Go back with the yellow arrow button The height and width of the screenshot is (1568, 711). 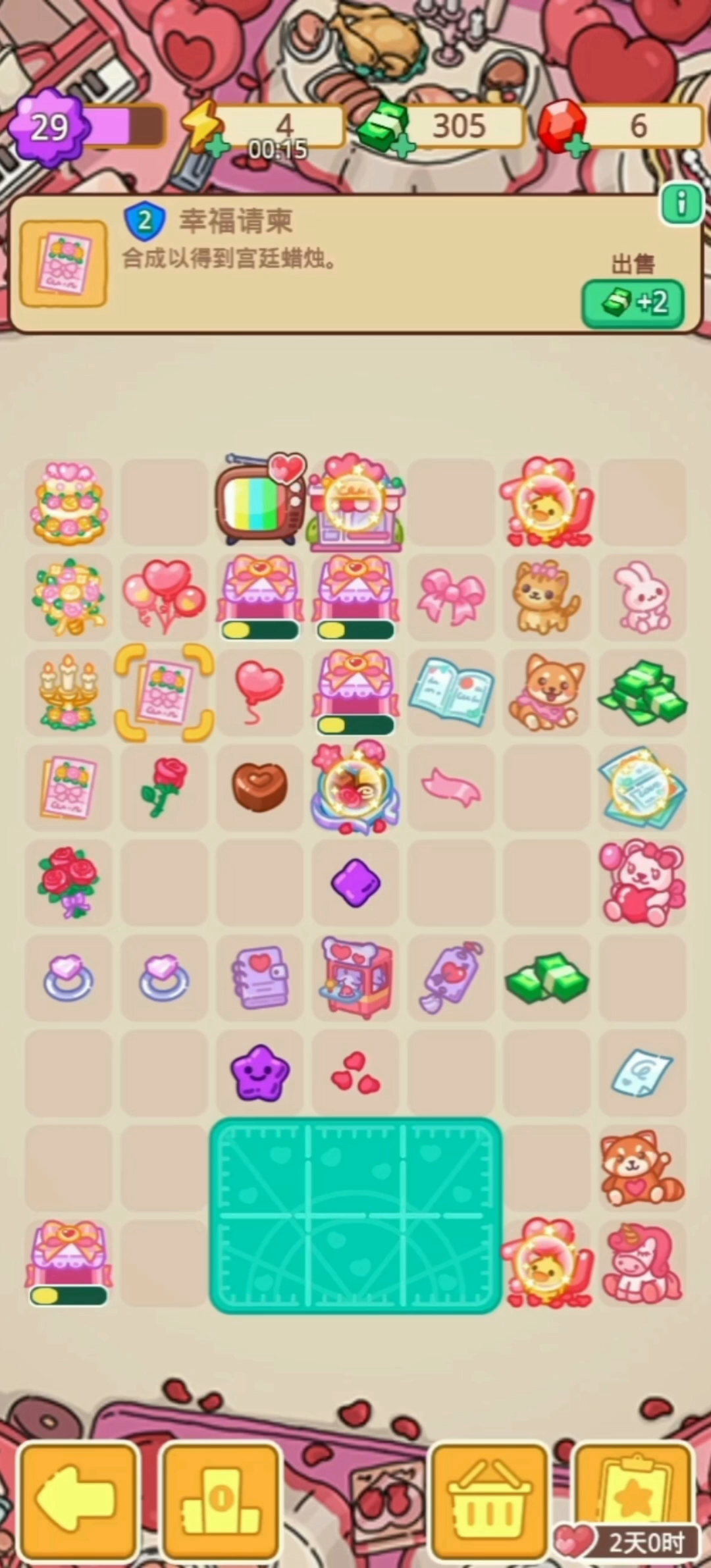[78, 1500]
